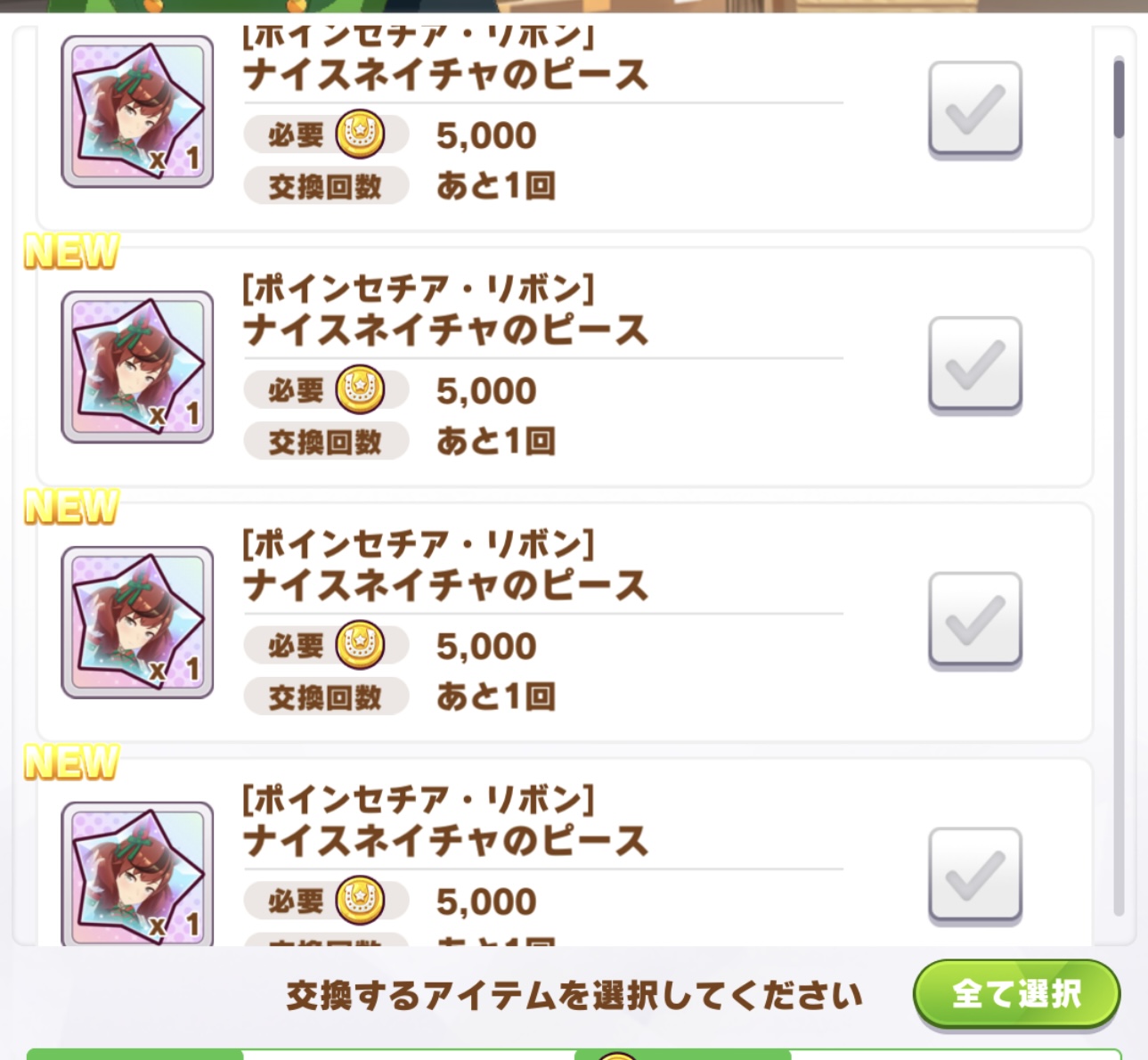Check the ナイスネイチャのピース row without NEW badge
This screenshot has height=1060, width=1148.
tap(974, 110)
